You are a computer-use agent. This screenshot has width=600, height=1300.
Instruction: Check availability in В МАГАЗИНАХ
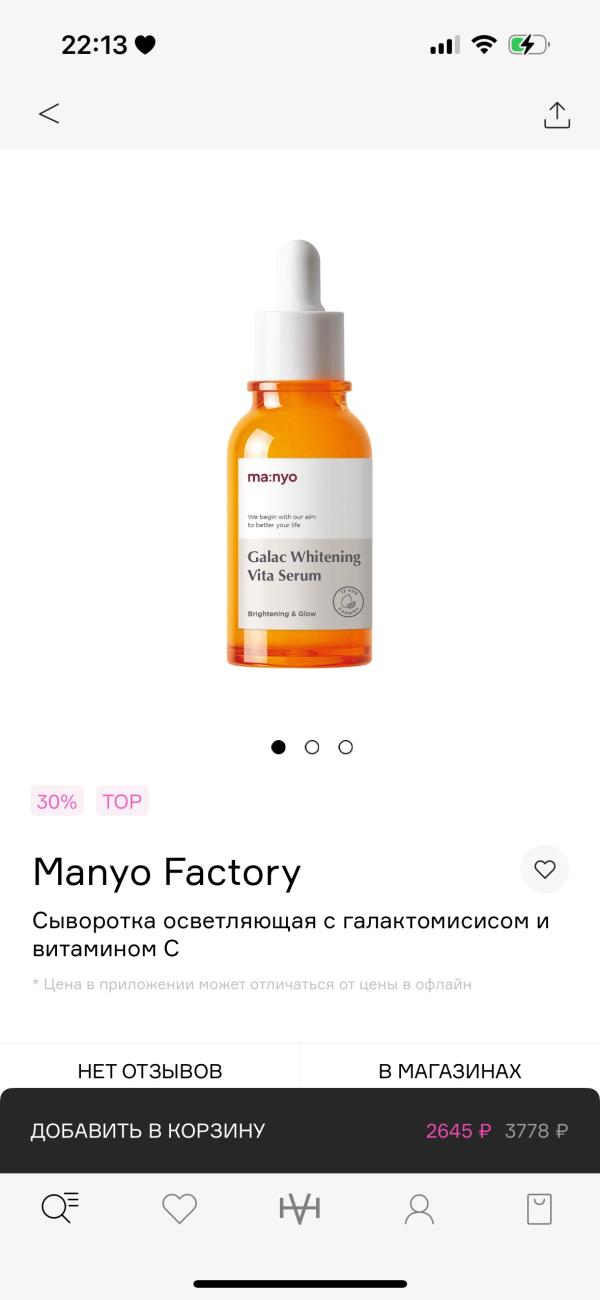point(450,1071)
